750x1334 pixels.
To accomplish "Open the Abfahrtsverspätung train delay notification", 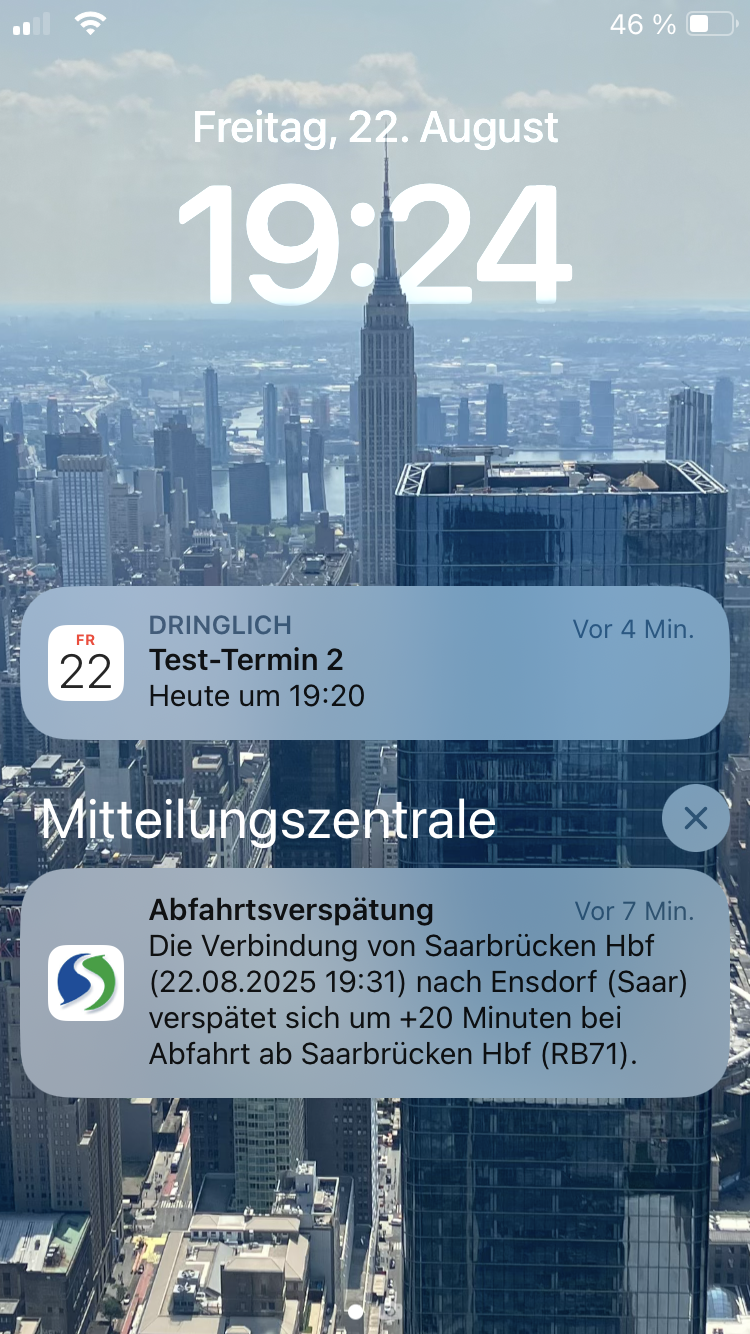I will (x=374, y=983).
